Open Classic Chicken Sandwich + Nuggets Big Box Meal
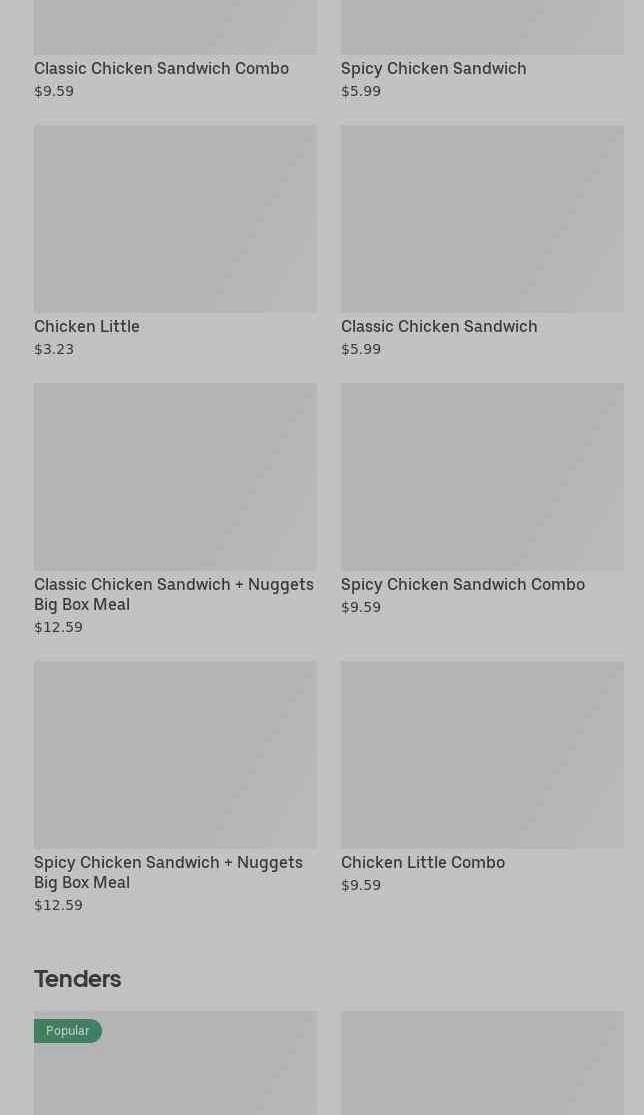The width and height of the screenshot is (644, 1115). click(x=175, y=509)
